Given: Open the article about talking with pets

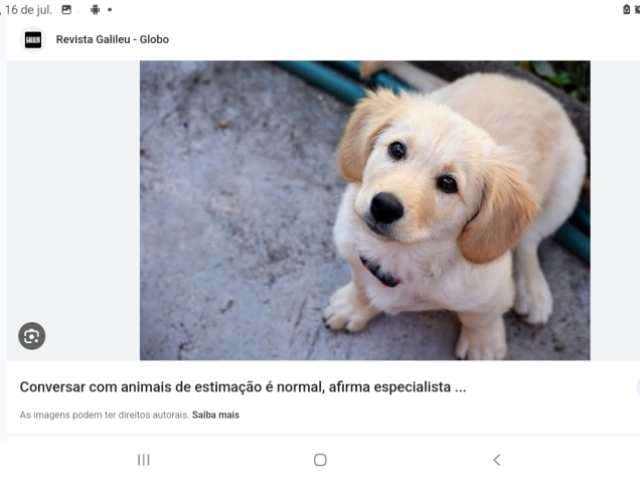Looking at the screenshot, I should [242, 387].
